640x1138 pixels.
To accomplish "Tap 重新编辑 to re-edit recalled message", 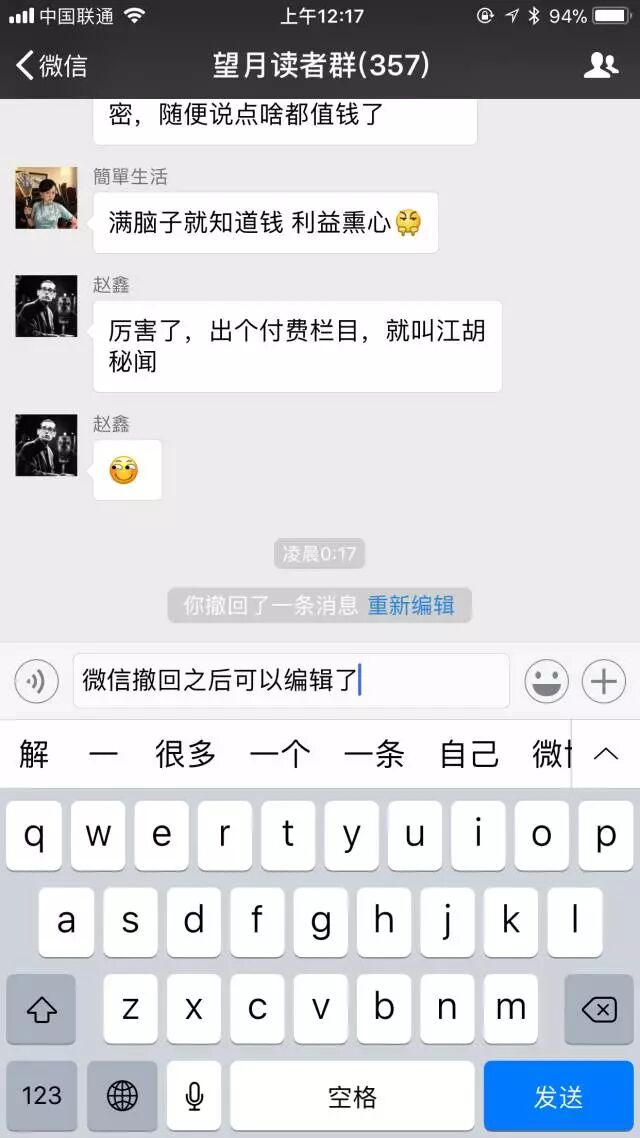I will point(411,605).
